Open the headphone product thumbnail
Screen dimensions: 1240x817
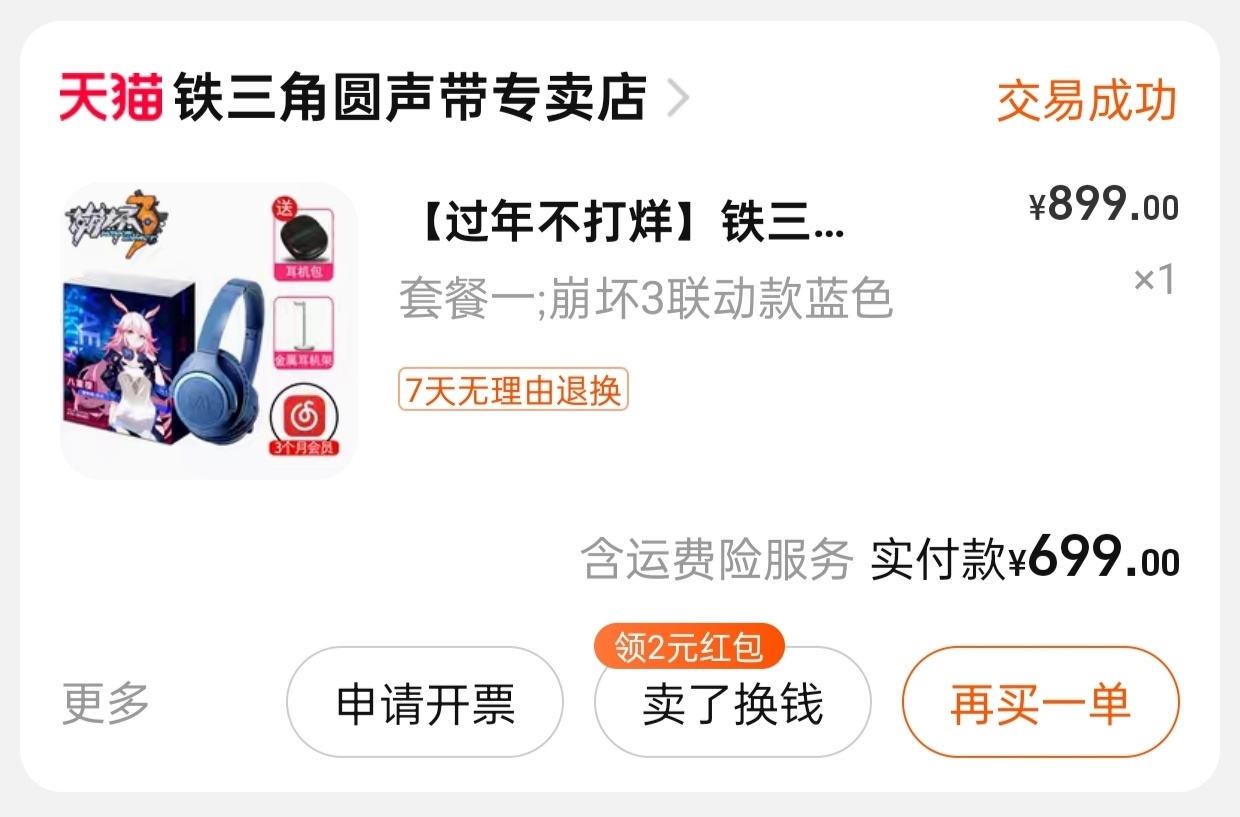208,330
